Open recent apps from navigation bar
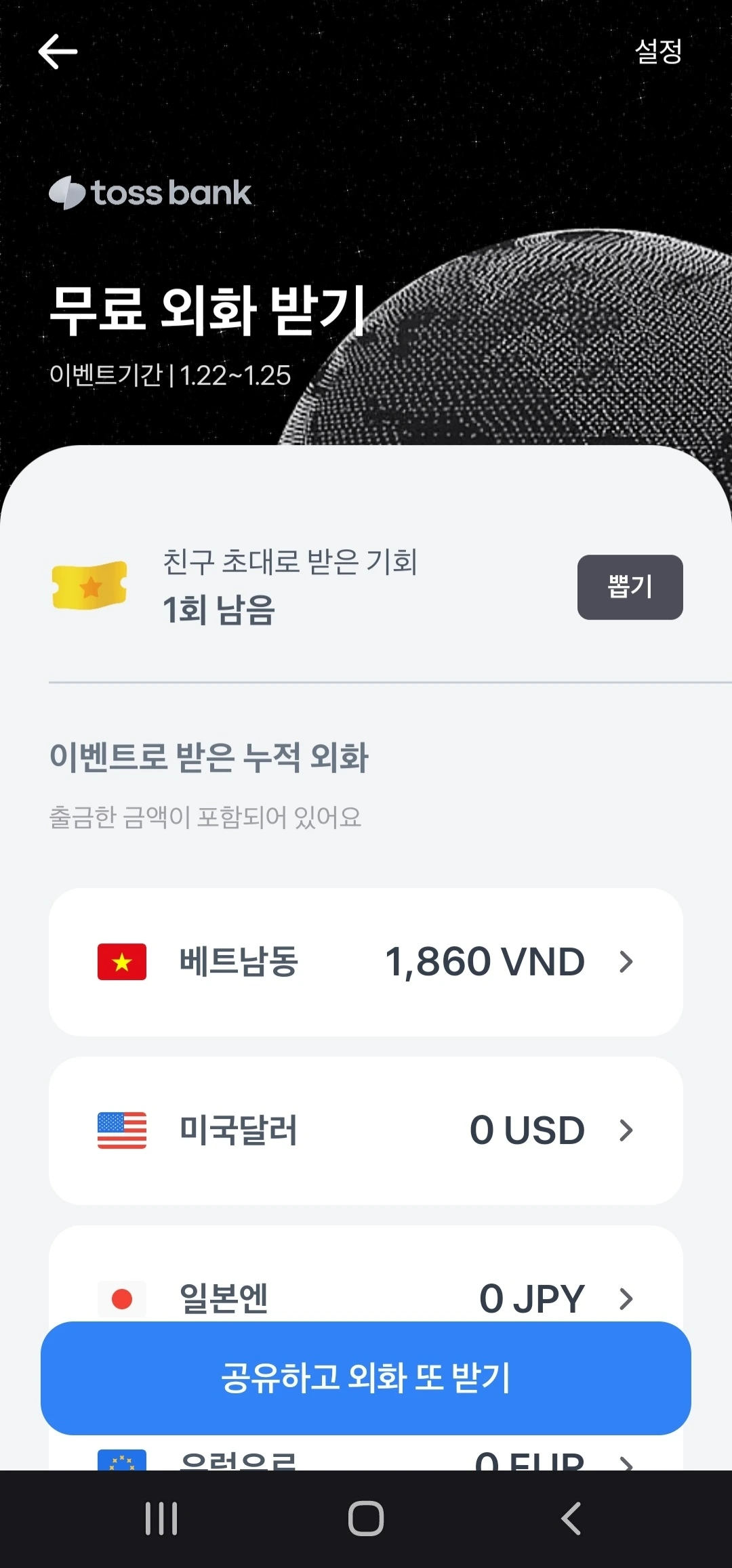Screen dimensions: 732x1568 tap(161, 1519)
